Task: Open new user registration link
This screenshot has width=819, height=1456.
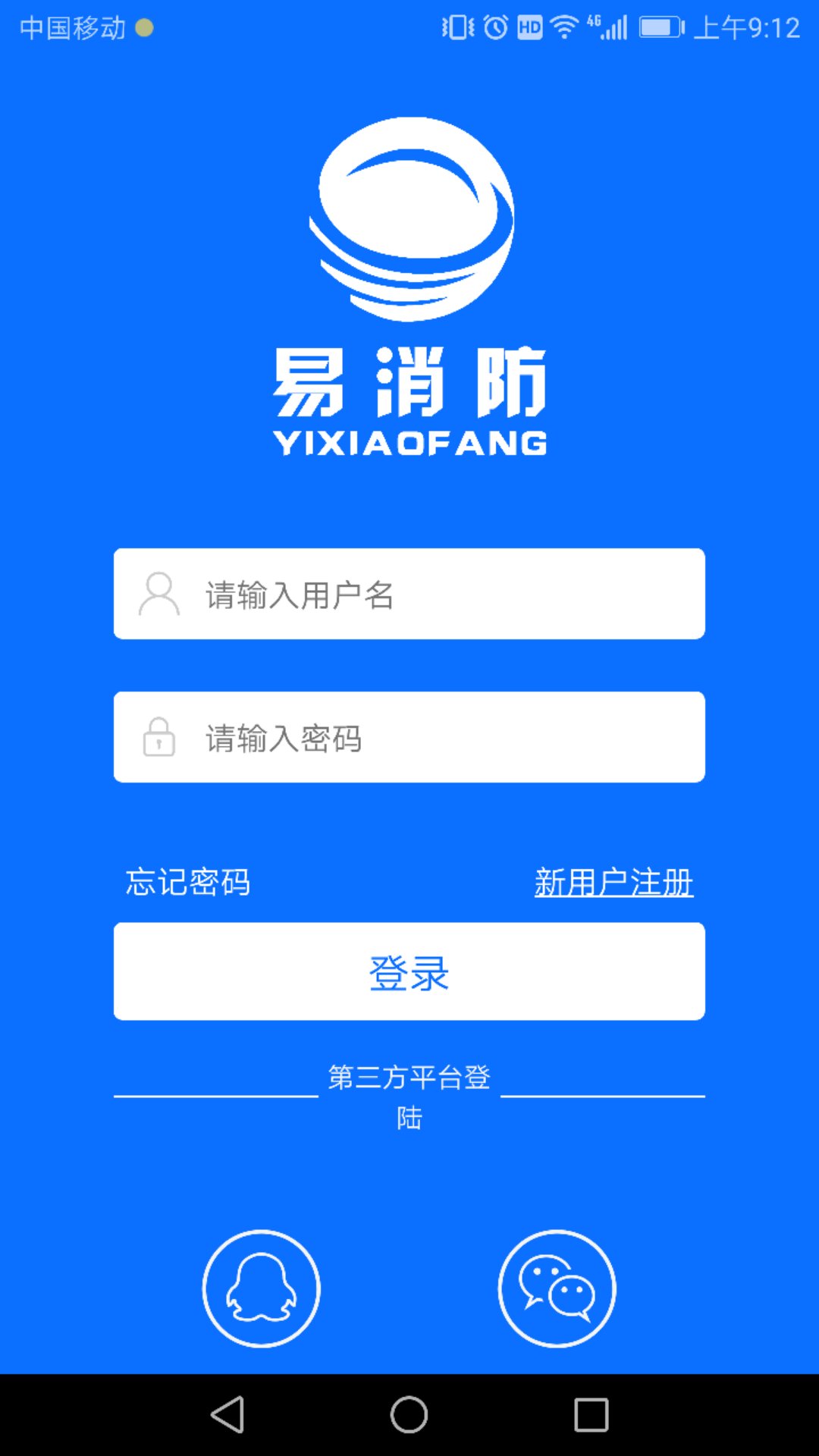Action: point(613,882)
